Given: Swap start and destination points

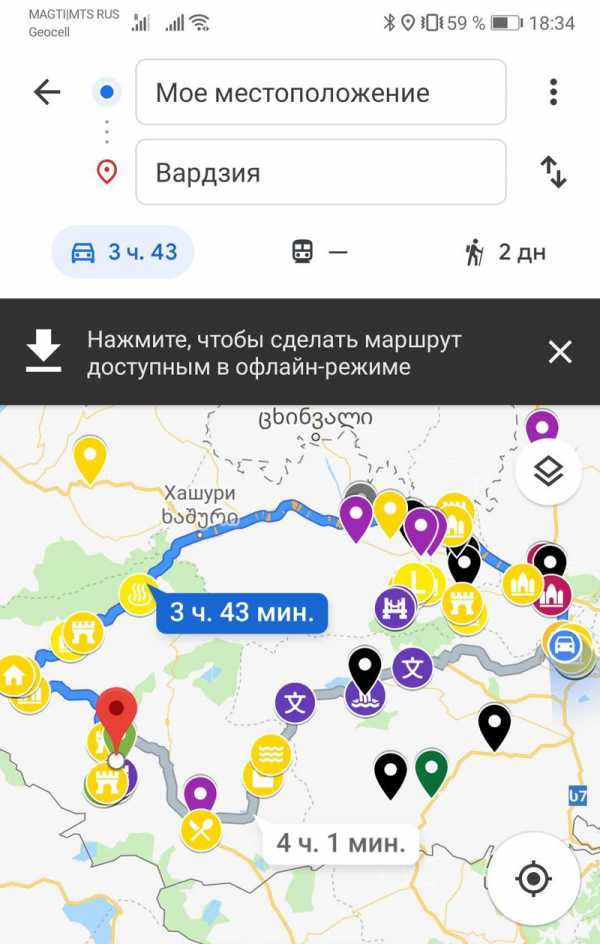Looking at the screenshot, I should coord(553,173).
